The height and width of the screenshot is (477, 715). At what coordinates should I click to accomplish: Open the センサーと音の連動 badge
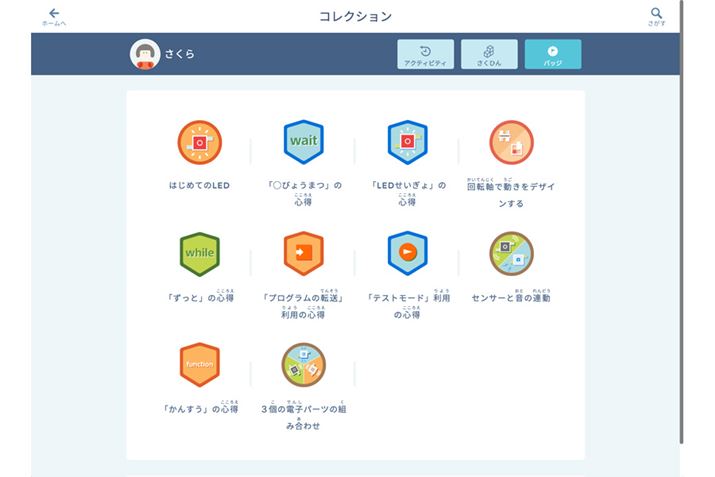tap(511, 253)
